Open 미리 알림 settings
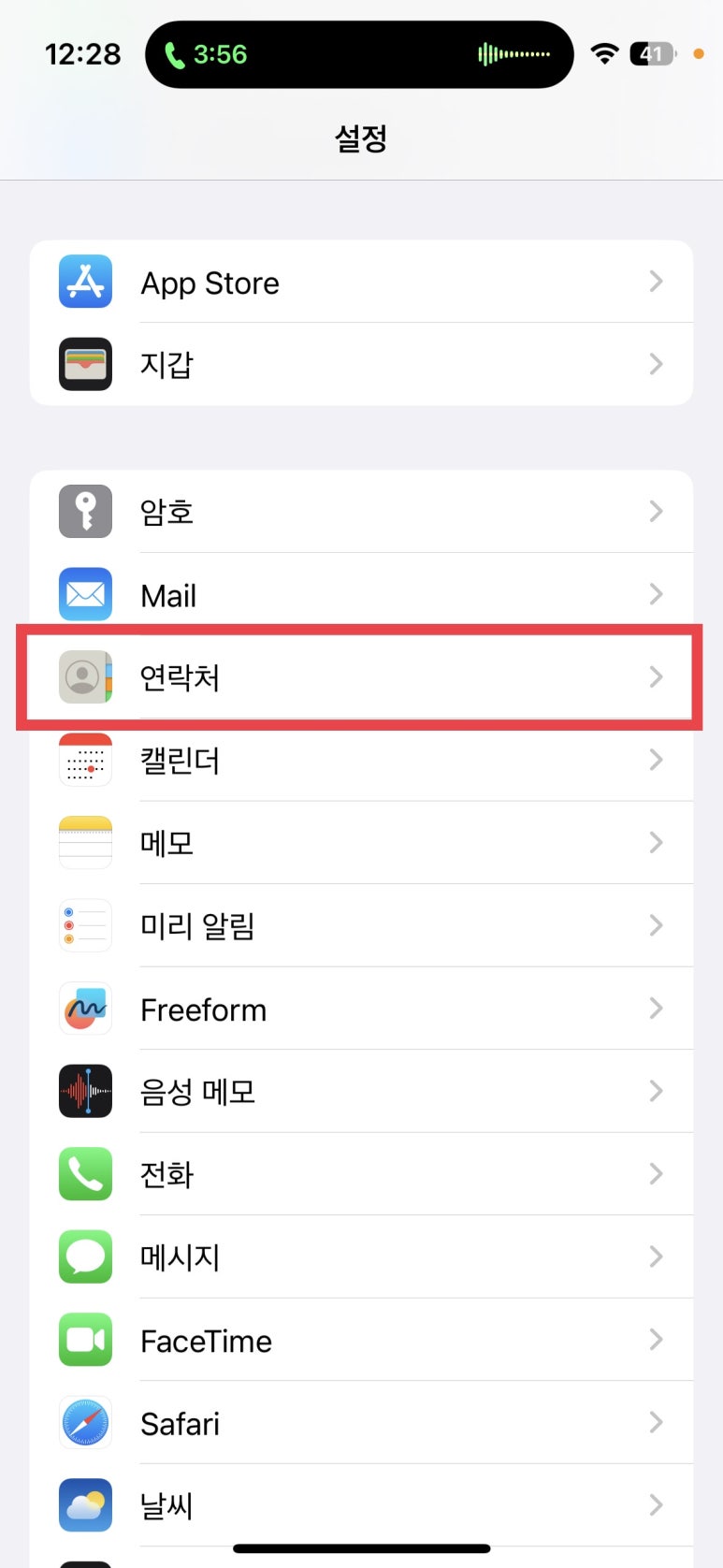The image size is (723, 1568). [361, 925]
